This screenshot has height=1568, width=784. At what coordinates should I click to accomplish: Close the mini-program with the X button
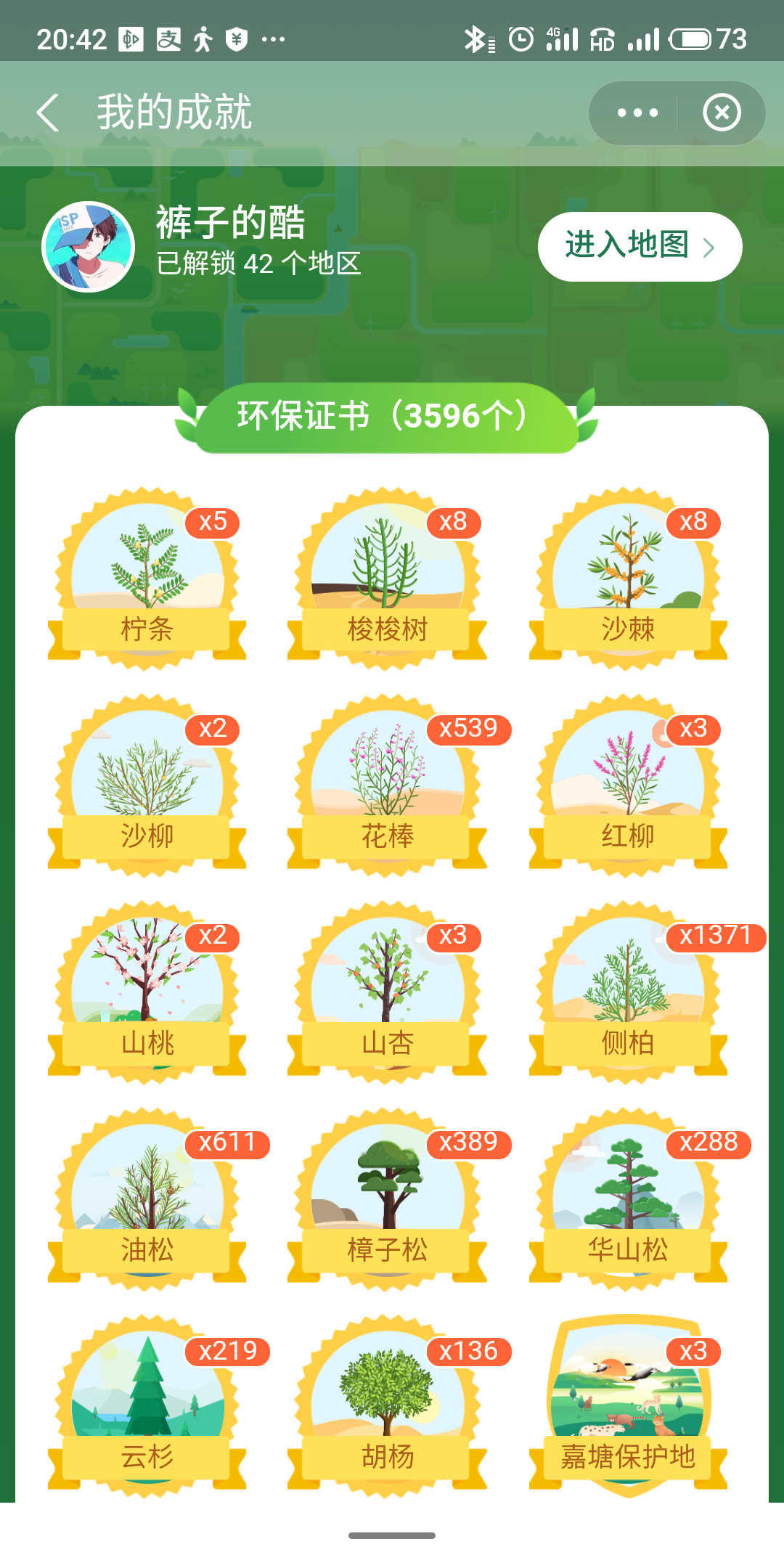click(x=722, y=113)
